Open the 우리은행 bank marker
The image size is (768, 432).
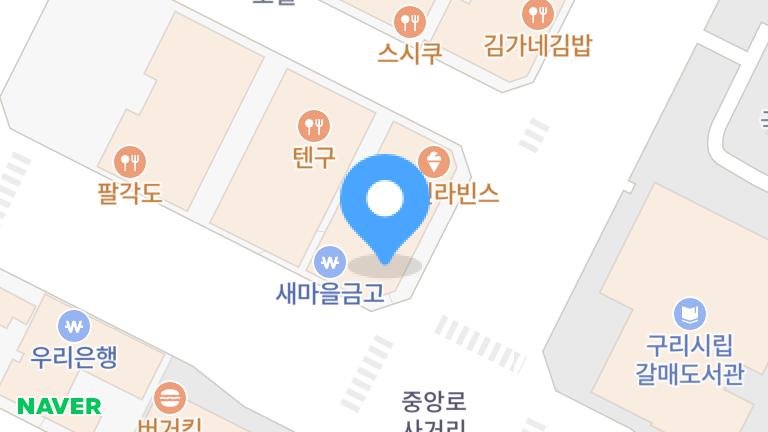[75, 326]
